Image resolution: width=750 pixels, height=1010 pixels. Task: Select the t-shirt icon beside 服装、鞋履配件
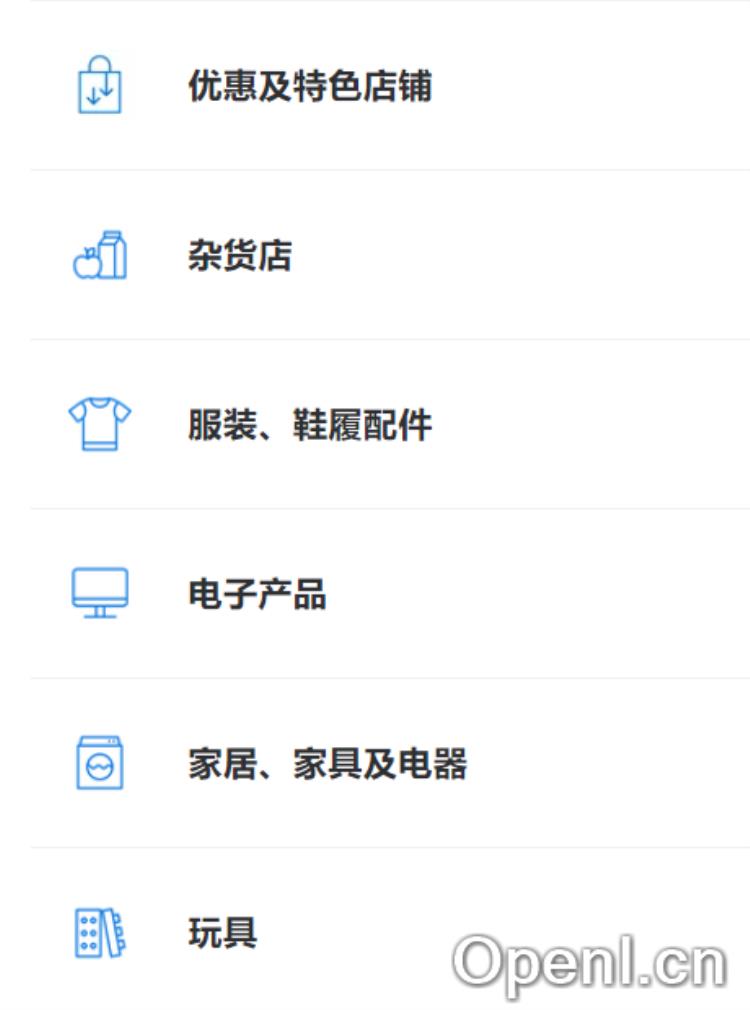click(x=102, y=425)
